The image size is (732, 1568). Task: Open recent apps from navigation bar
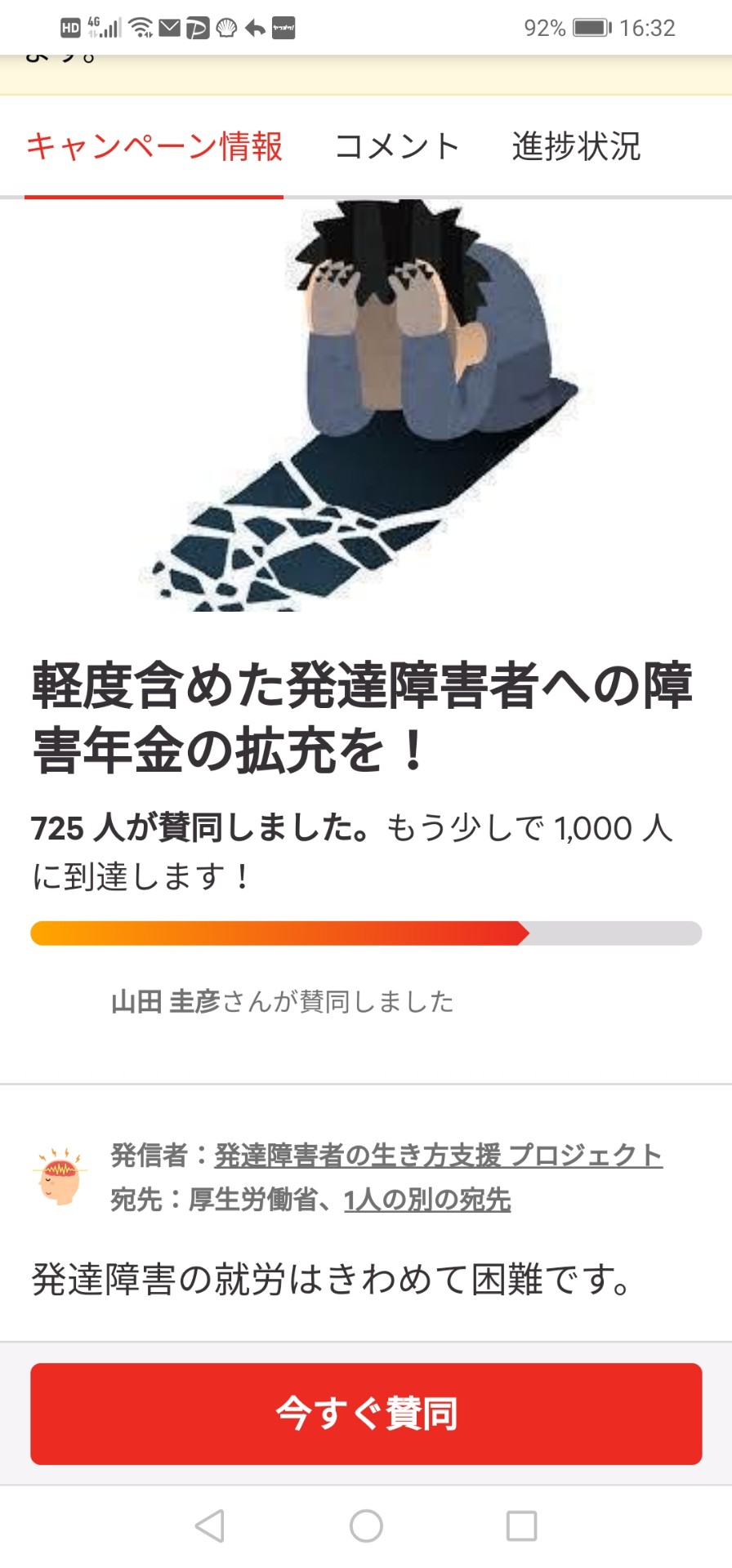click(521, 1526)
